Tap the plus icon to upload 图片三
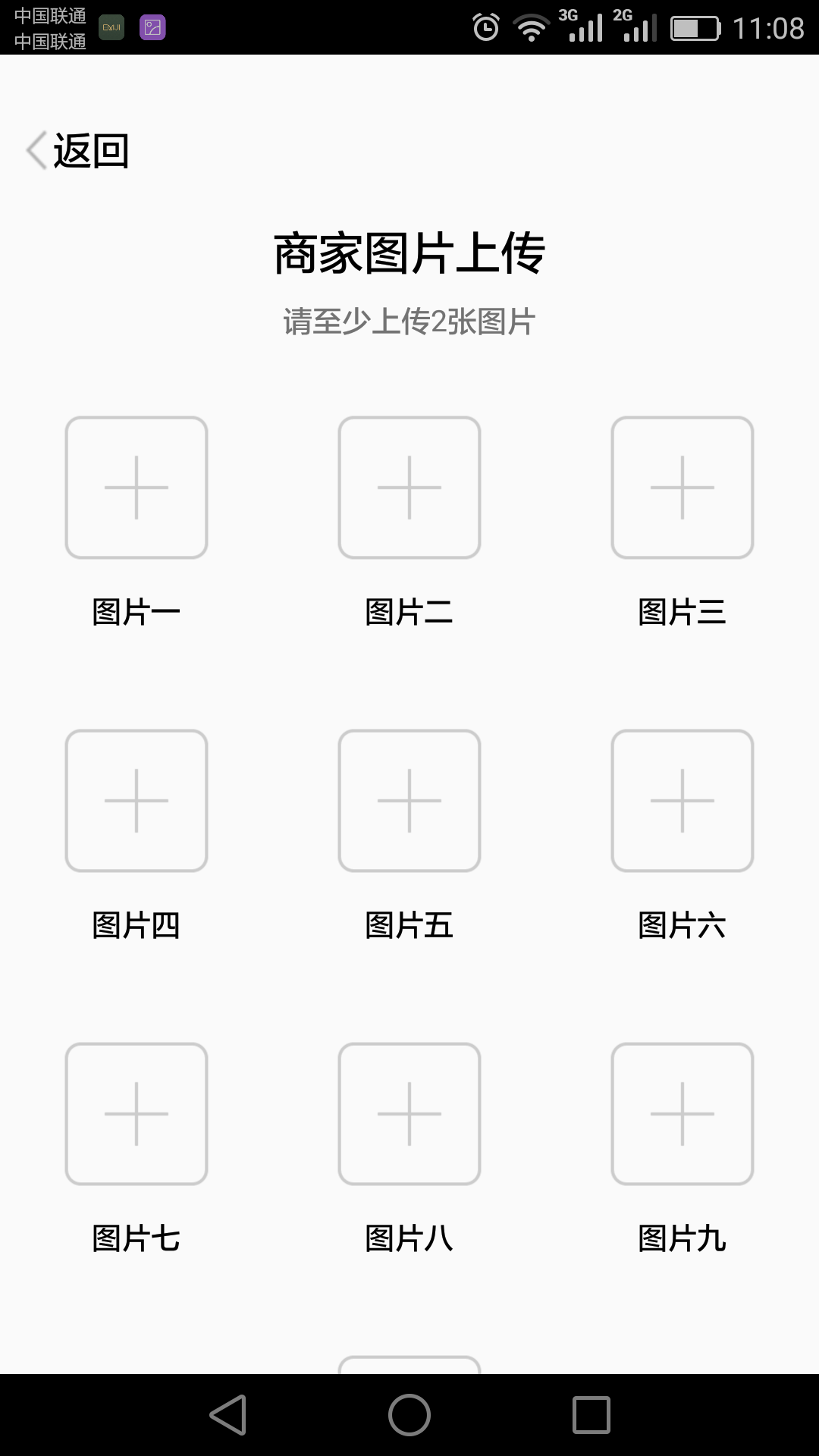Image resolution: width=819 pixels, height=1456 pixels. click(682, 488)
